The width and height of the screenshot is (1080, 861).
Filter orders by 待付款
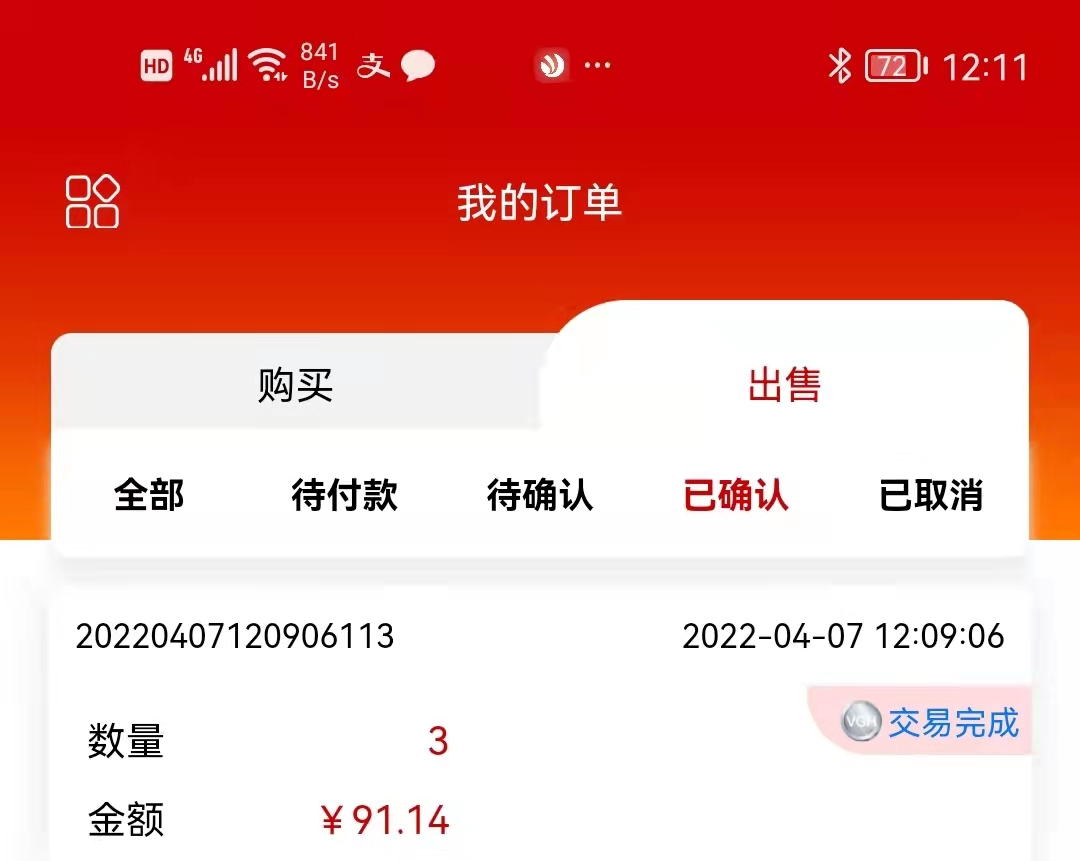[345, 495]
